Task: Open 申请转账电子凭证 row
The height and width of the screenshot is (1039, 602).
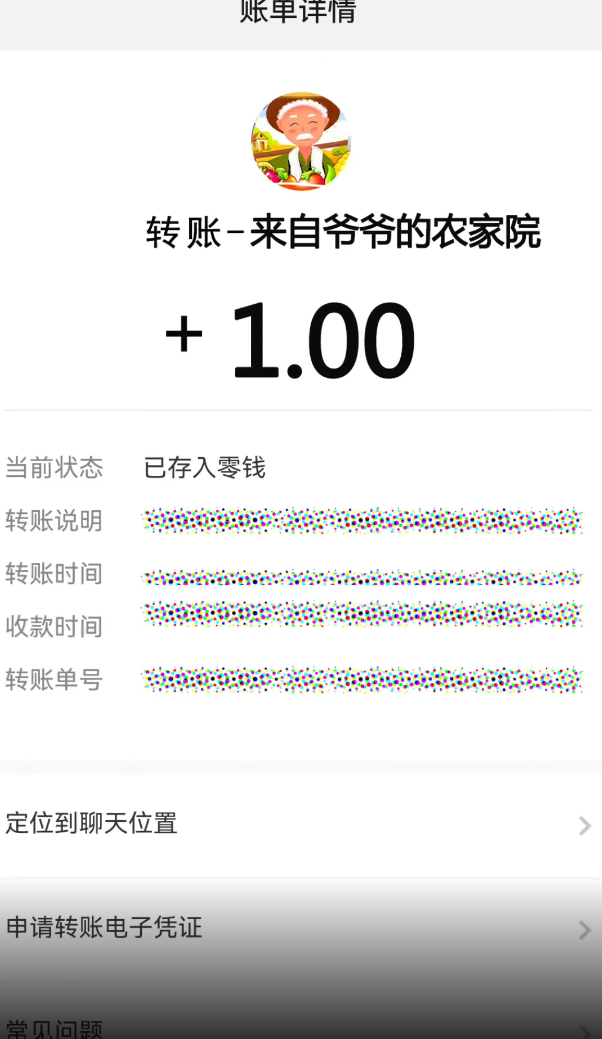Action: tap(300, 928)
